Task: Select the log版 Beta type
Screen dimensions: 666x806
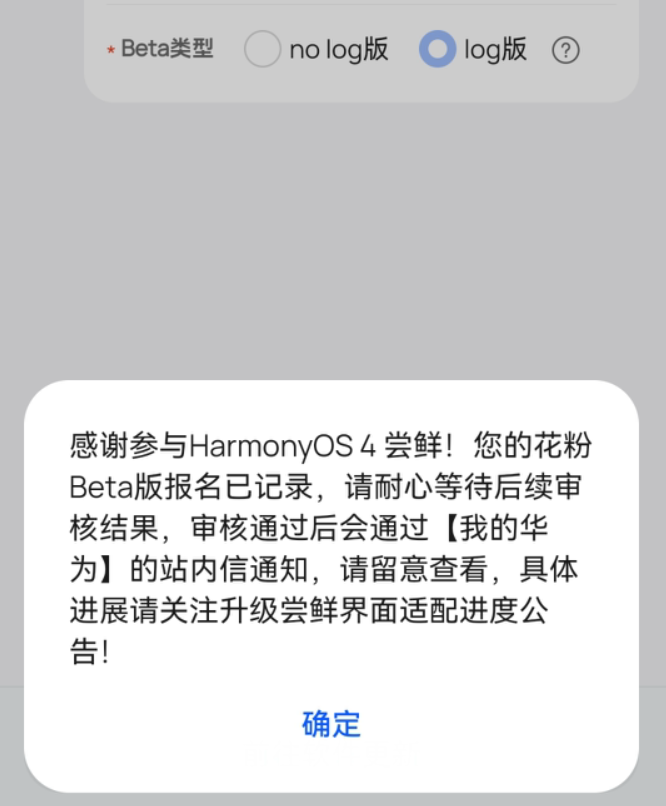Action: [437, 49]
